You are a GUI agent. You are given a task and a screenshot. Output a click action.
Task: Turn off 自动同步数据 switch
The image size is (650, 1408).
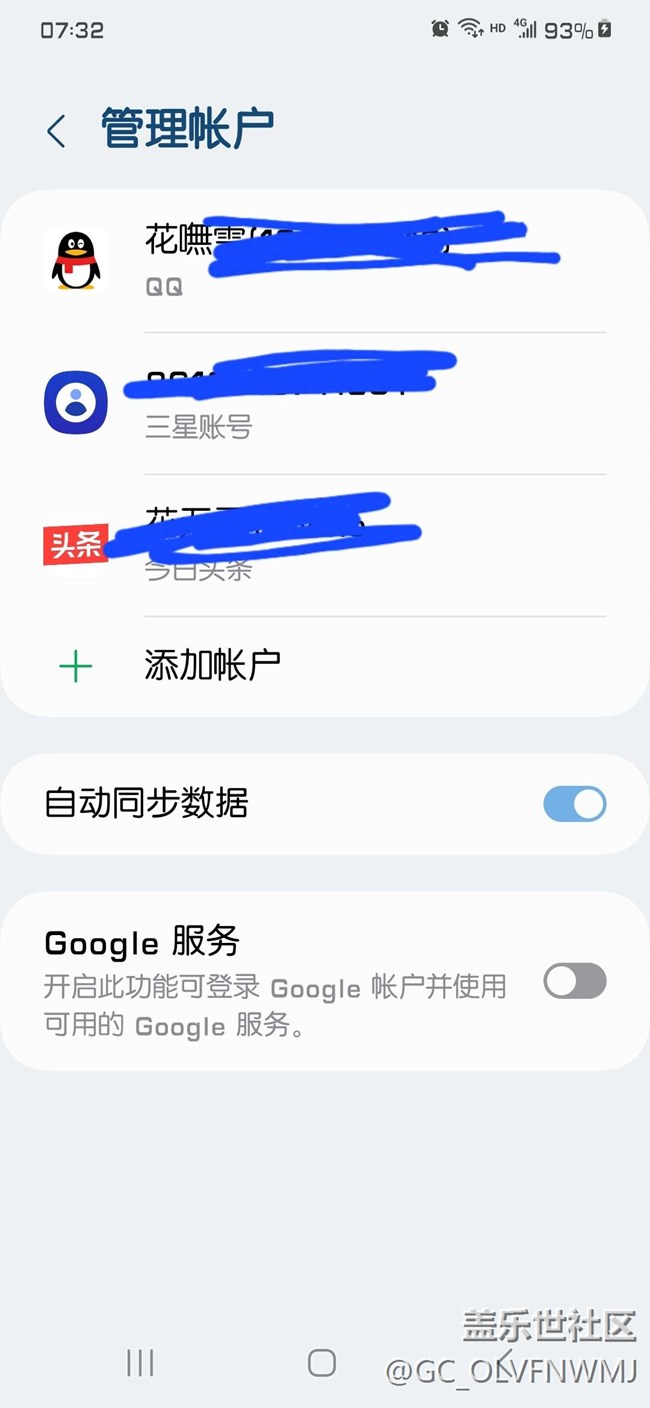(x=574, y=804)
